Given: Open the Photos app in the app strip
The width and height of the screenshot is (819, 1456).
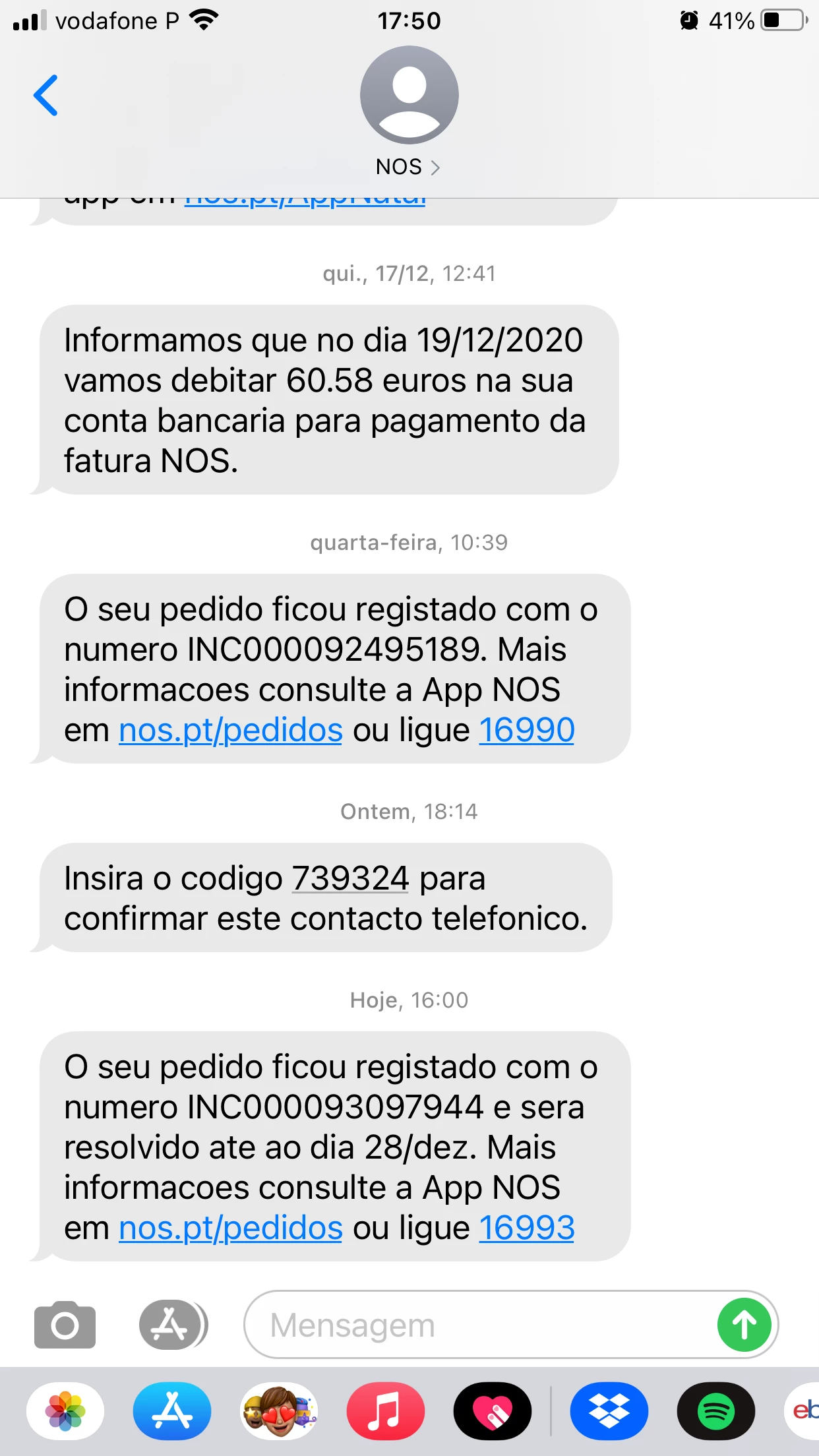Looking at the screenshot, I should click(x=65, y=1412).
